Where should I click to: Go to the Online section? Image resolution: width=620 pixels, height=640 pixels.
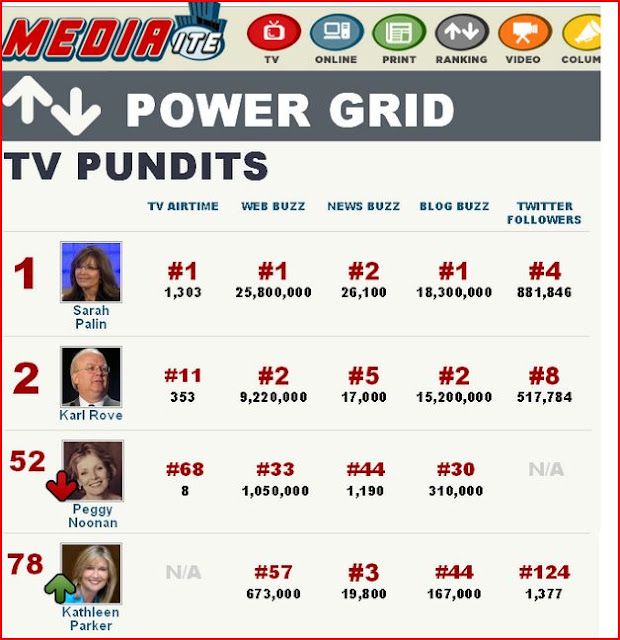click(336, 38)
